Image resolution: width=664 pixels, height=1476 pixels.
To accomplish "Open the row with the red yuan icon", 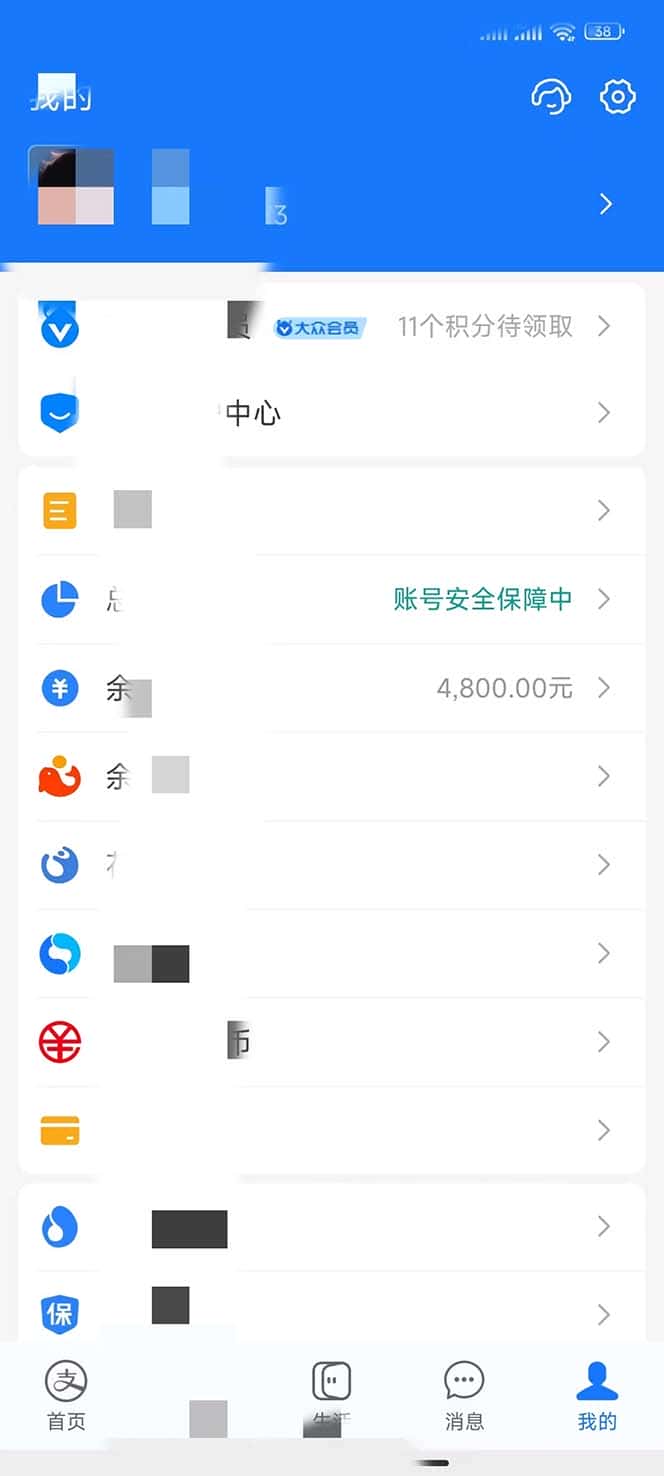I will pos(330,1042).
